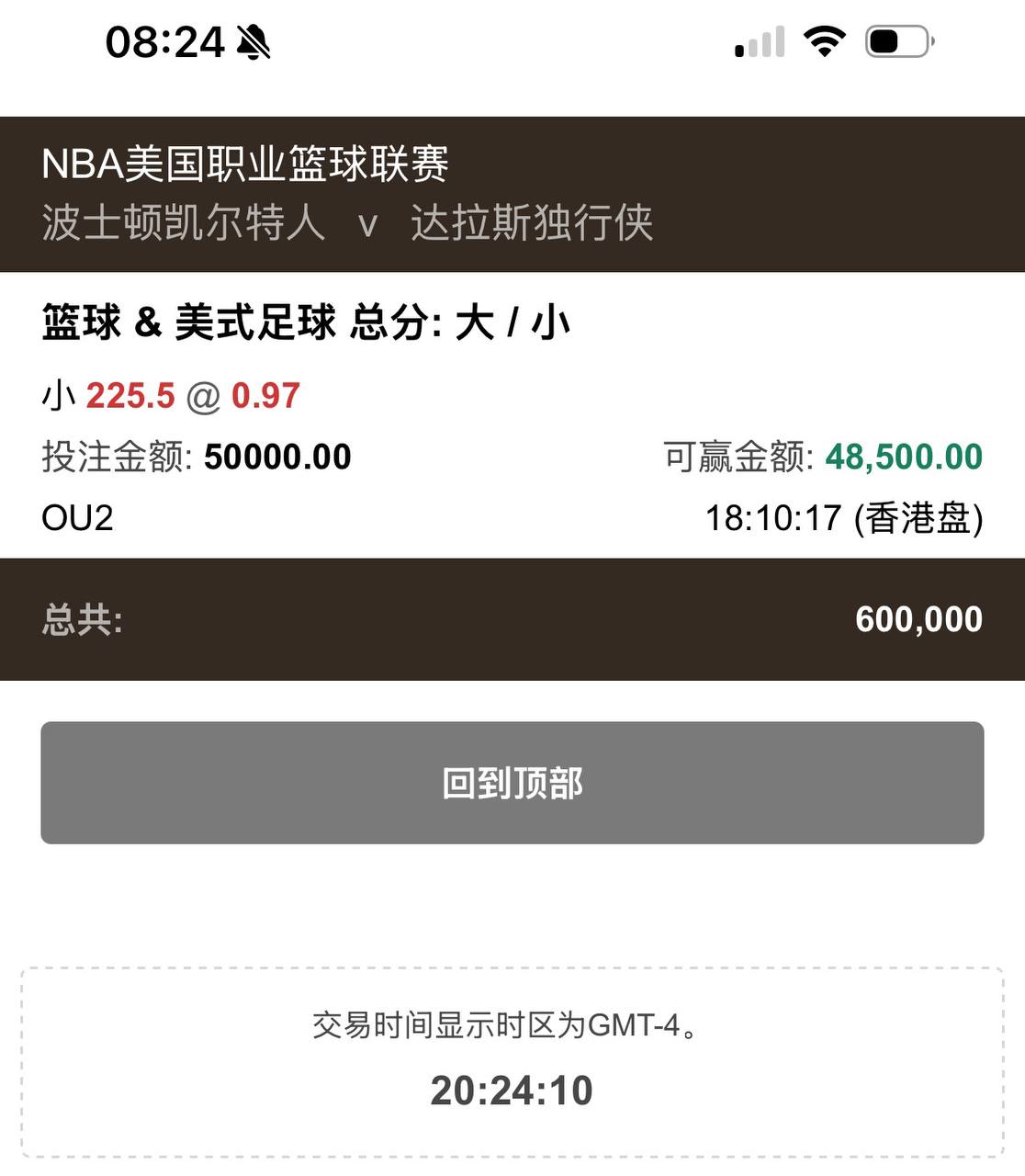This screenshot has height=1176, width=1025.
Task: Tap the 回到顶部 back-to-top button
Action: 512,783
